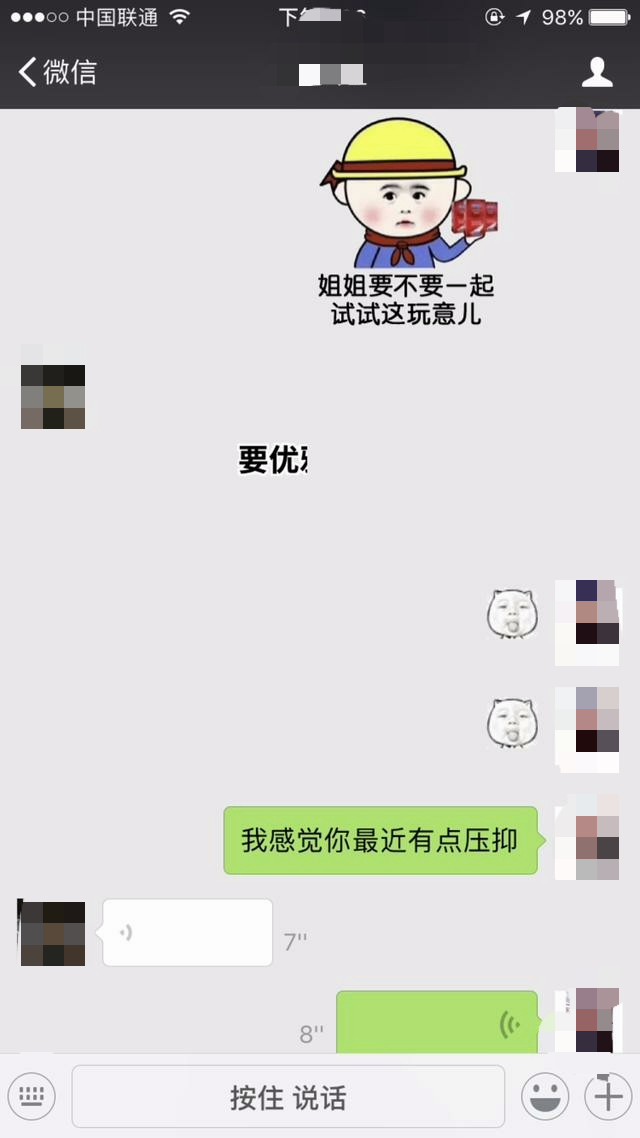Go back to the 微信 chat list
Viewport: 640px width, 1138px height.
(x=58, y=72)
